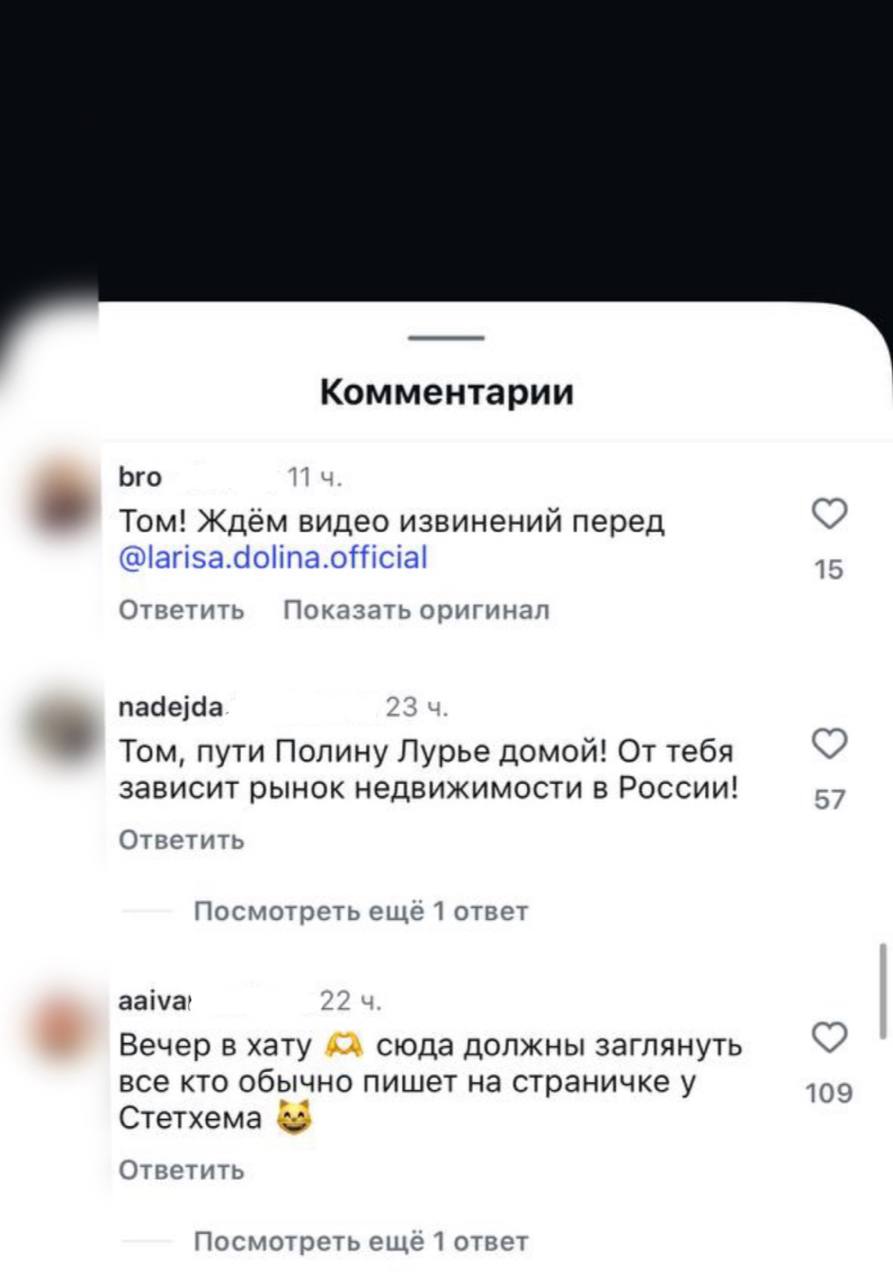The image size is (893, 1280).
Task: Tap Показать оригинал under bro's comment
Action: [416, 610]
